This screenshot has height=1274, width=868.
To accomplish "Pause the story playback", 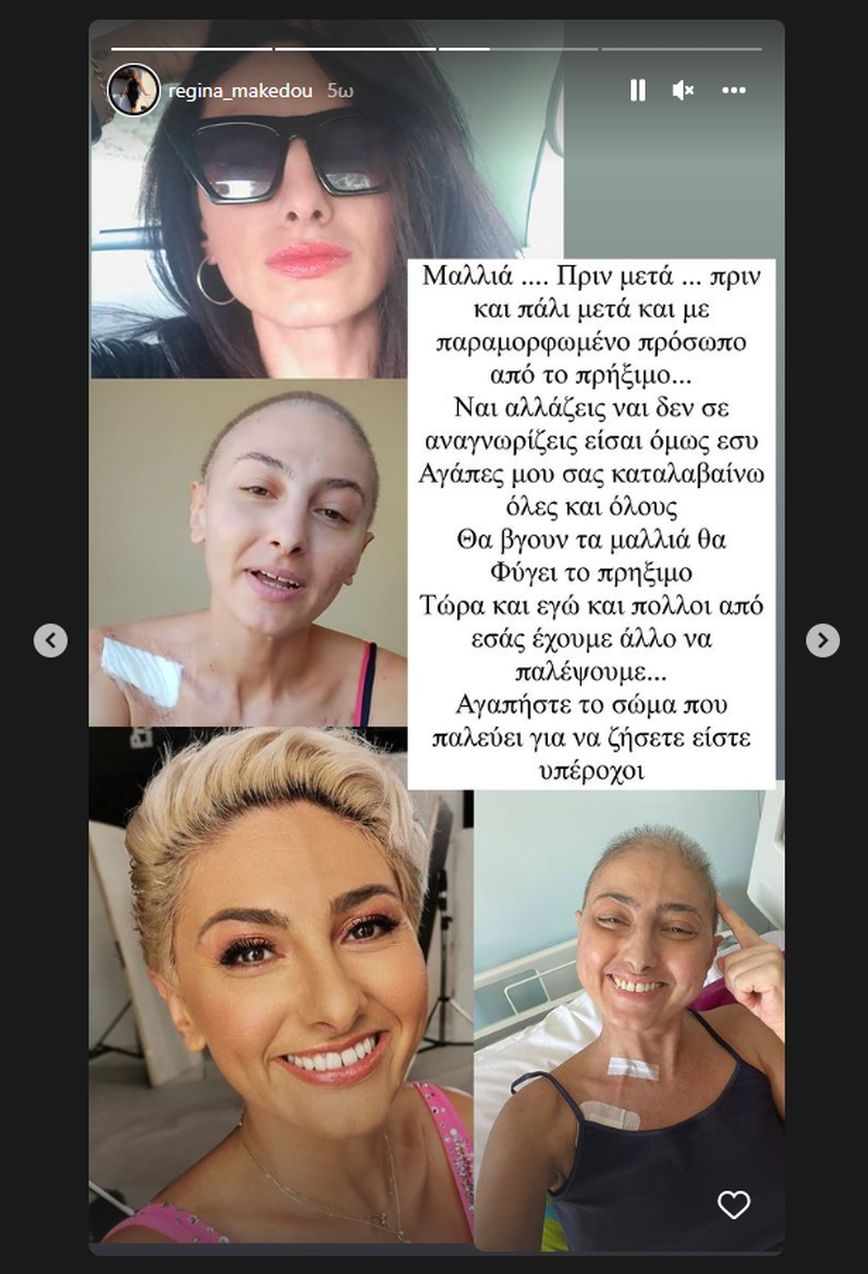I will pyautogui.click(x=637, y=90).
